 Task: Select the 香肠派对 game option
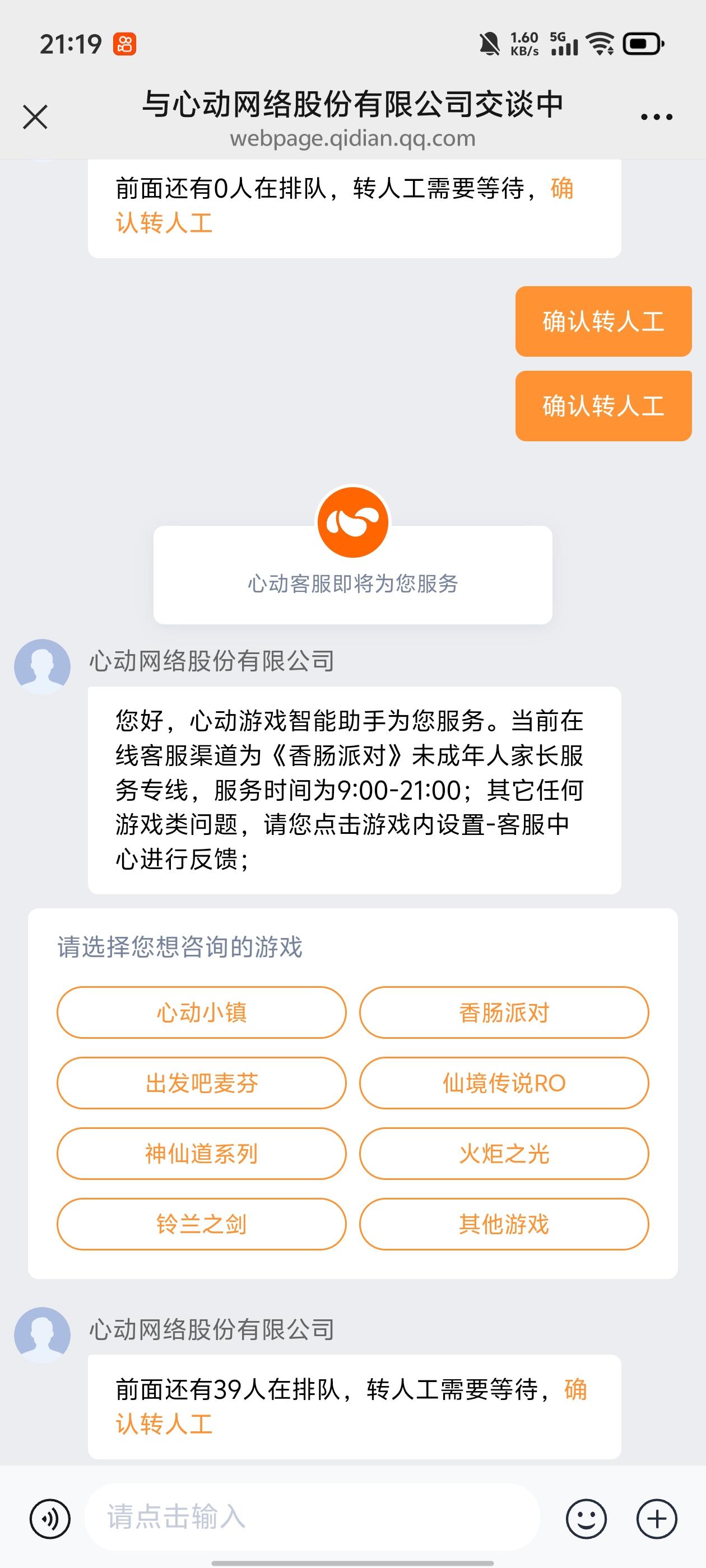click(504, 1012)
